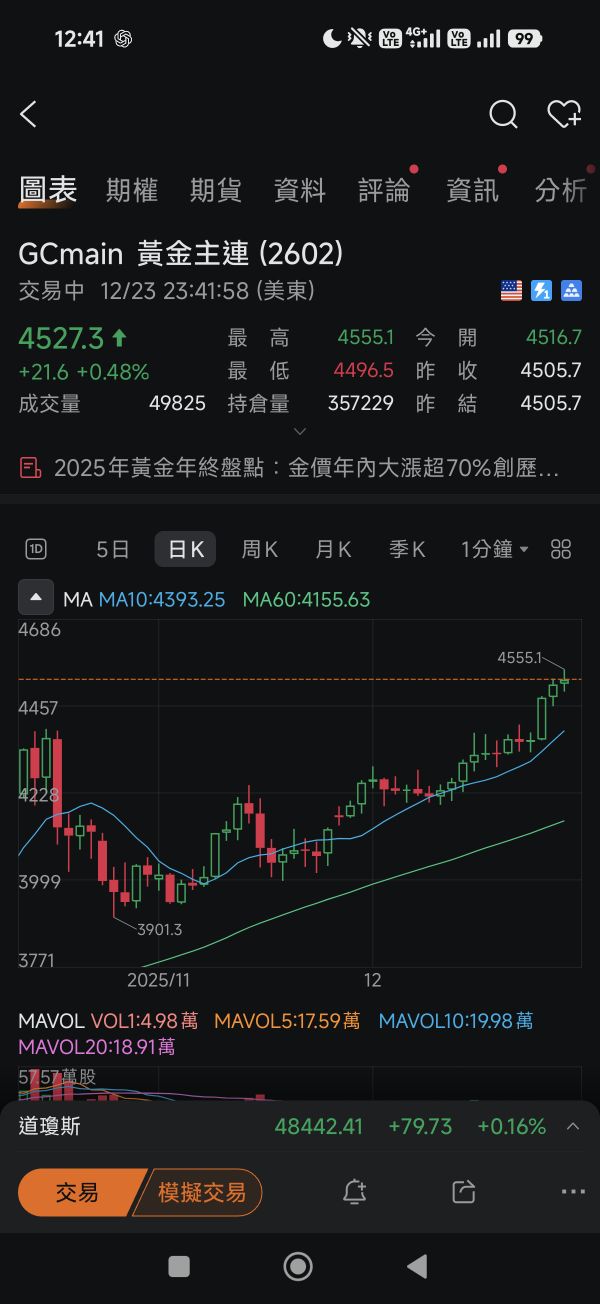Screen dimensions: 600x1304
Task: Add GCmain to the favorites watchlist
Action: (564, 115)
